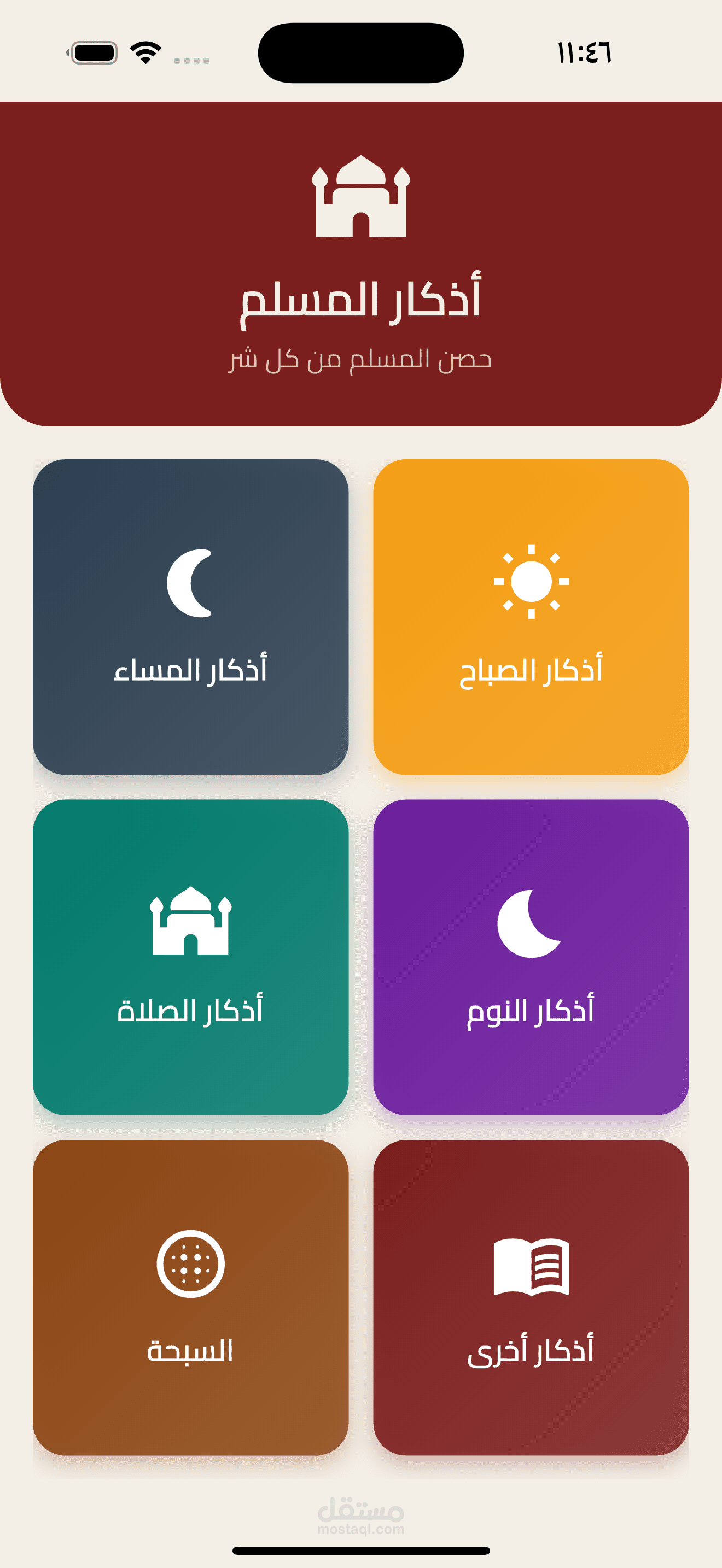Viewport: 722px width, 1568px height.
Task: Open the أذكار المساء card
Action: (190, 616)
